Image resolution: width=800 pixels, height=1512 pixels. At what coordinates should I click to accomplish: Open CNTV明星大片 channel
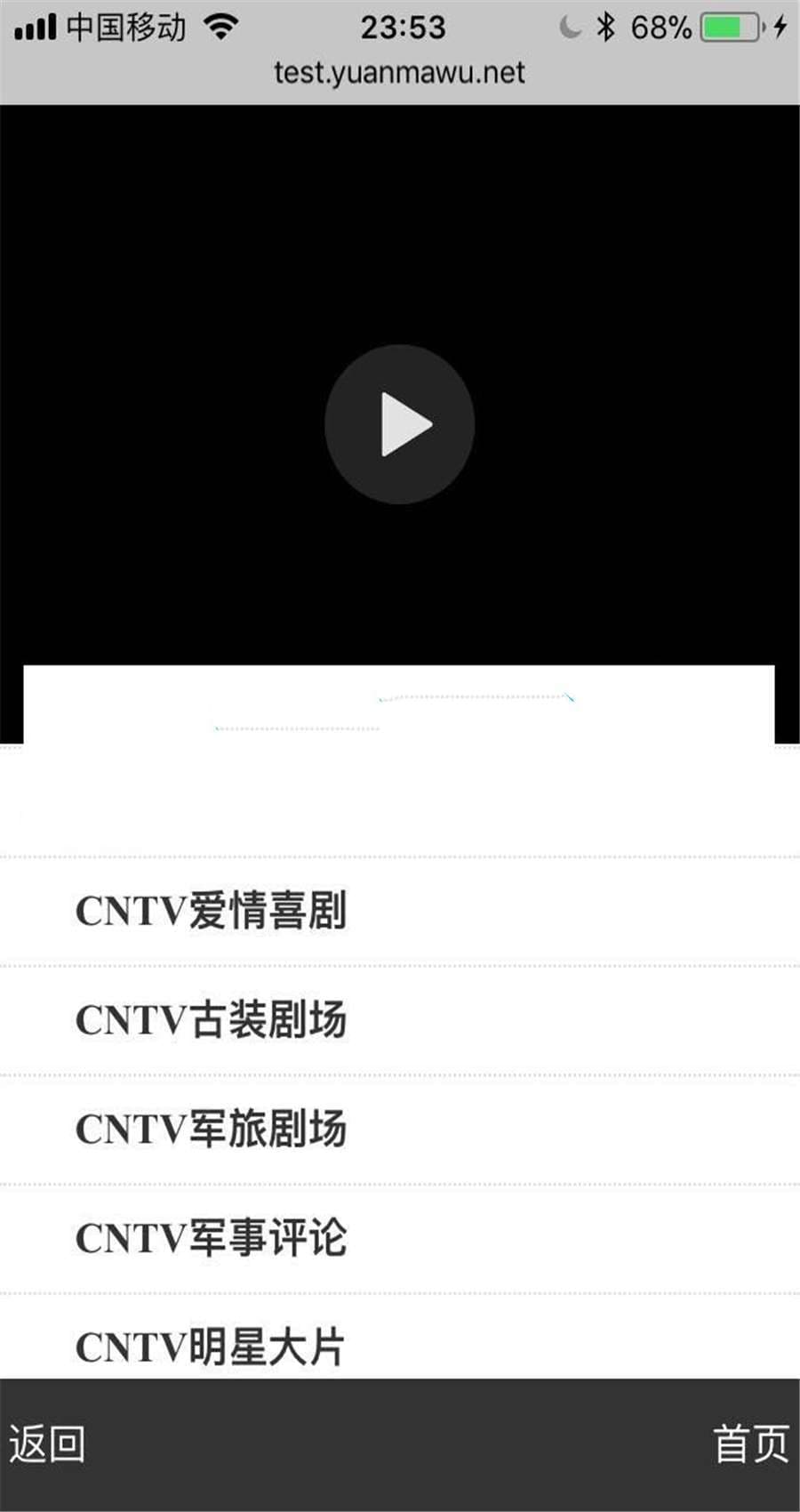click(x=211, y=1346)
